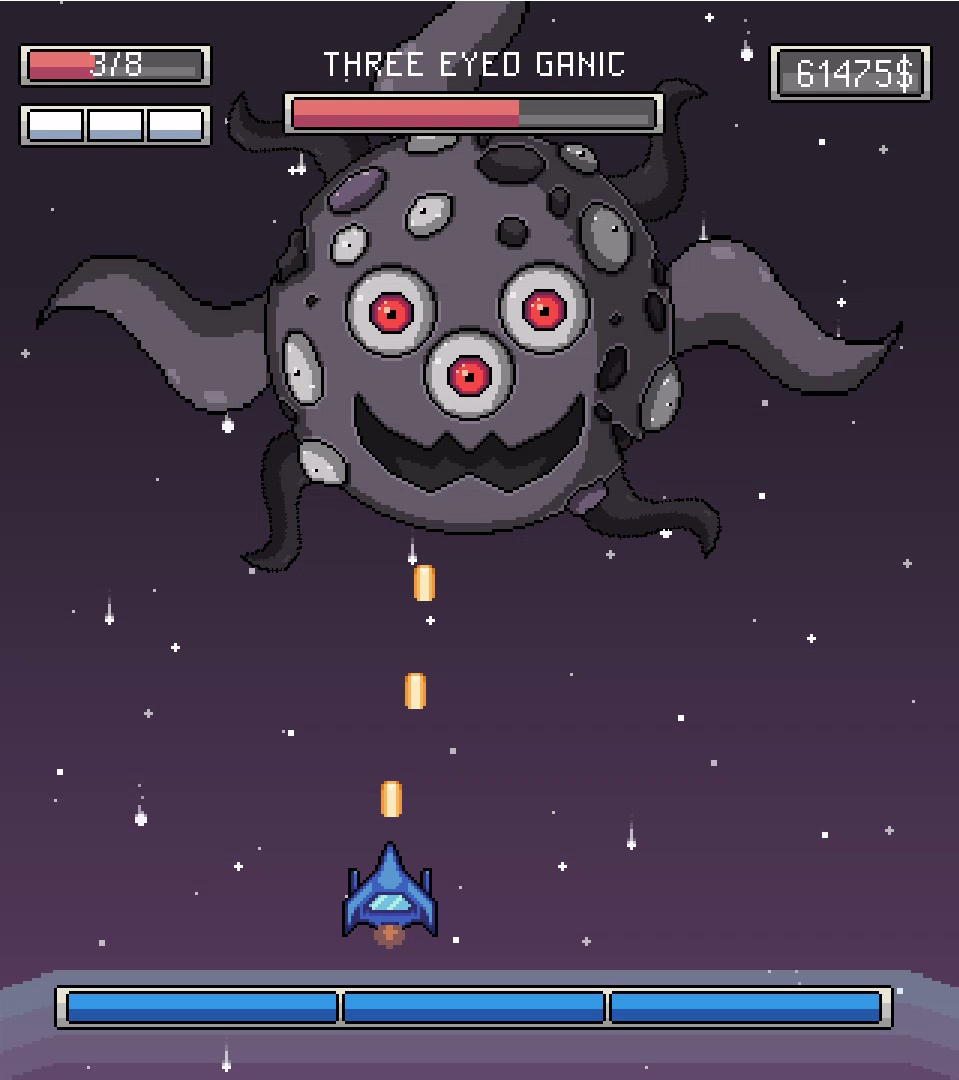Click the boss's center third eye
The width and height of the screenshot is (959, 1080).
468,374
